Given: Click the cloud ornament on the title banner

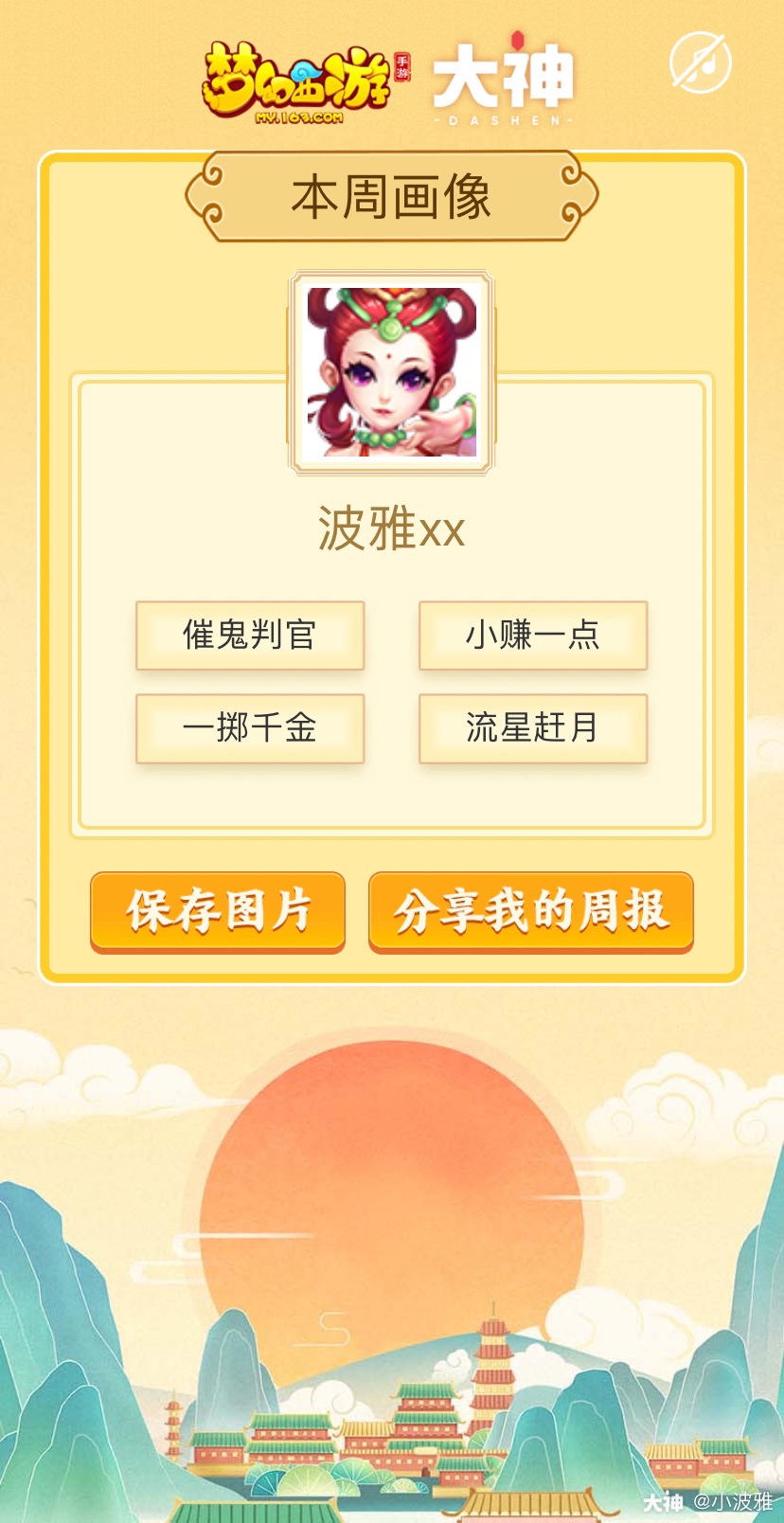Looking at the screenshot, I should [x=210, y=194].
